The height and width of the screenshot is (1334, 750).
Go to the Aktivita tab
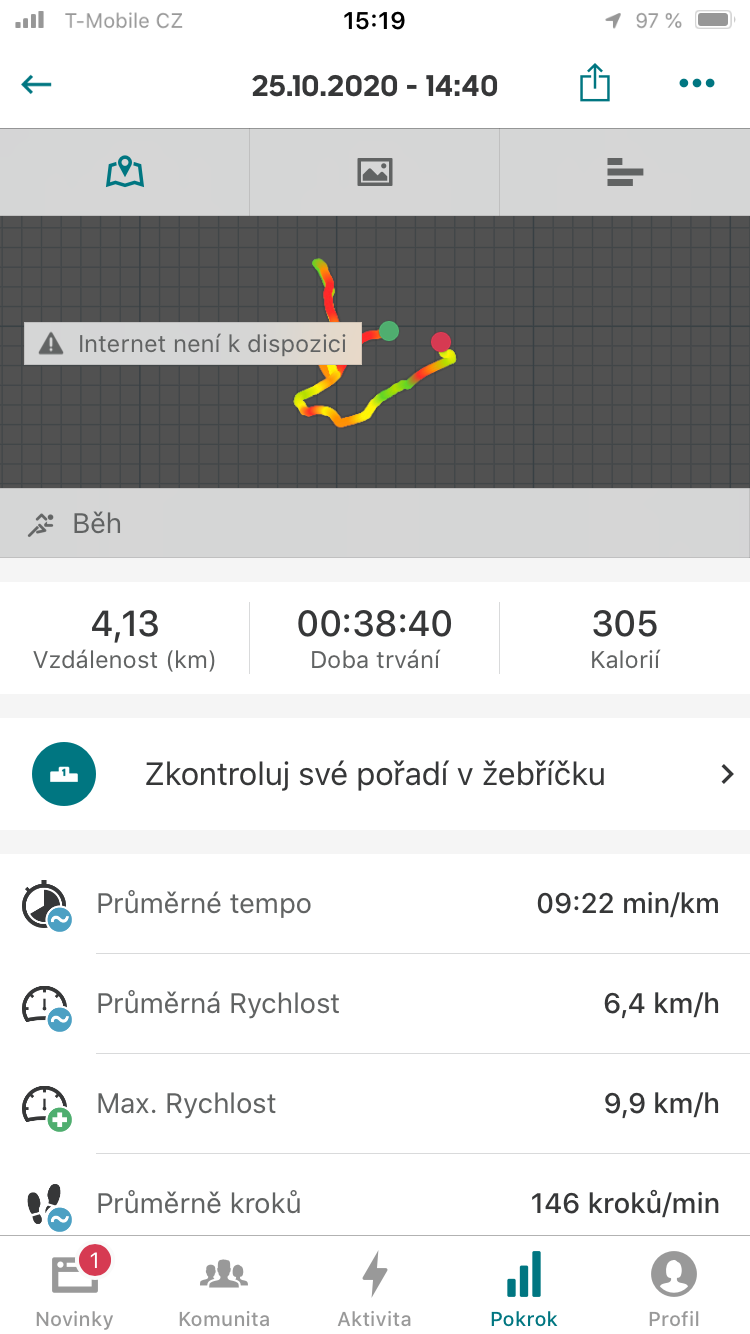coord(374,1288)
